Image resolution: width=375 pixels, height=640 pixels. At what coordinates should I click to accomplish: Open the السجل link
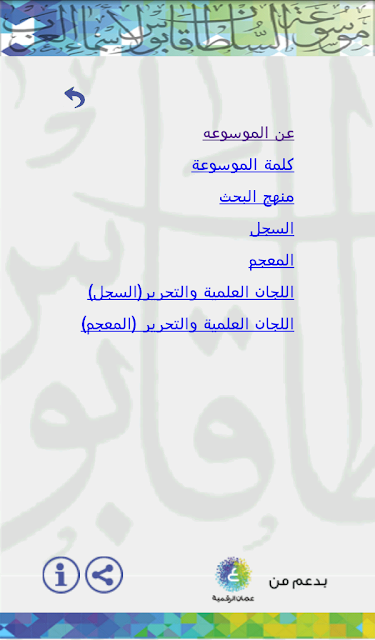[272, 229]
